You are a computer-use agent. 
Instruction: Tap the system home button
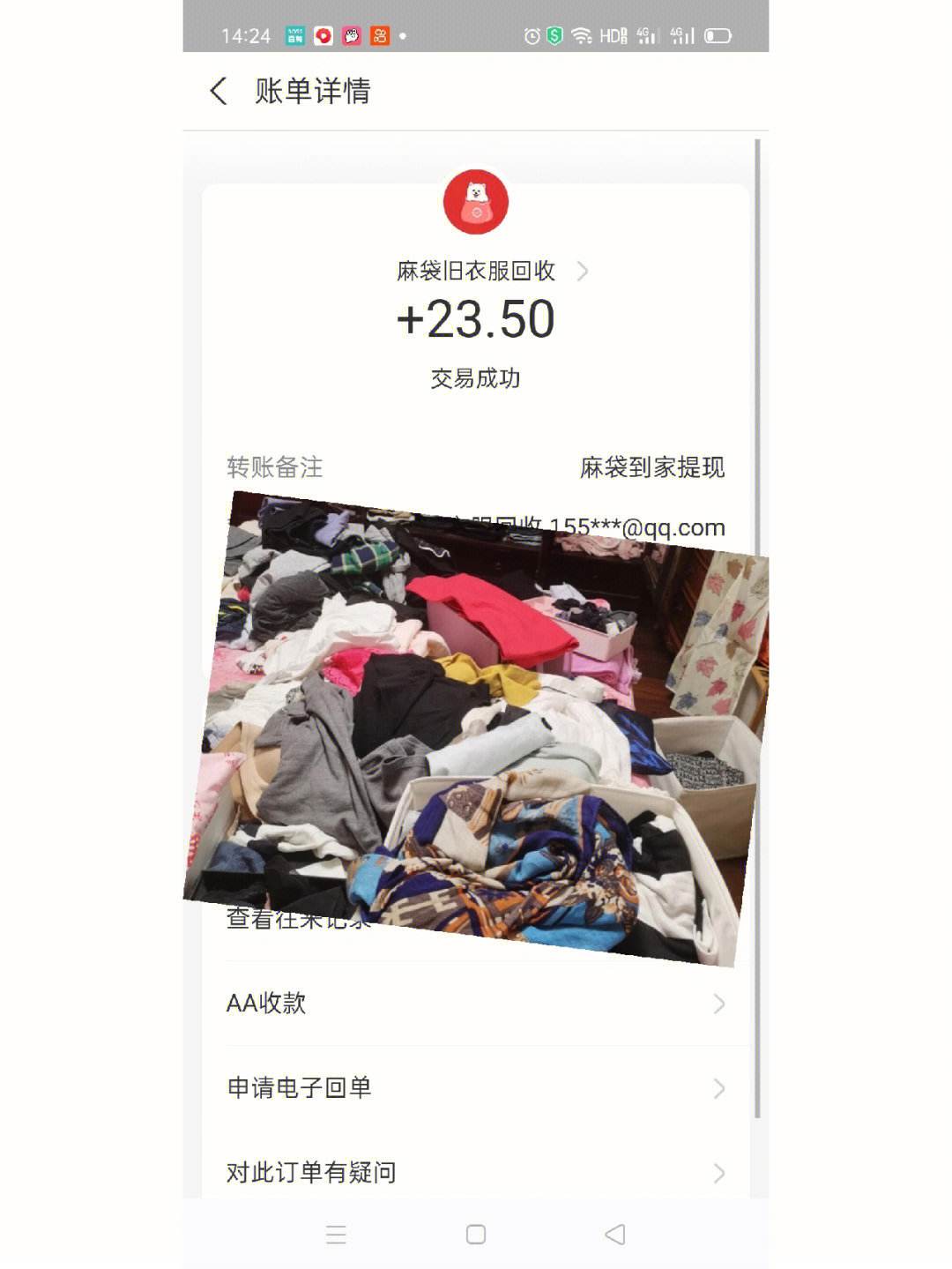click(476, 1235)
